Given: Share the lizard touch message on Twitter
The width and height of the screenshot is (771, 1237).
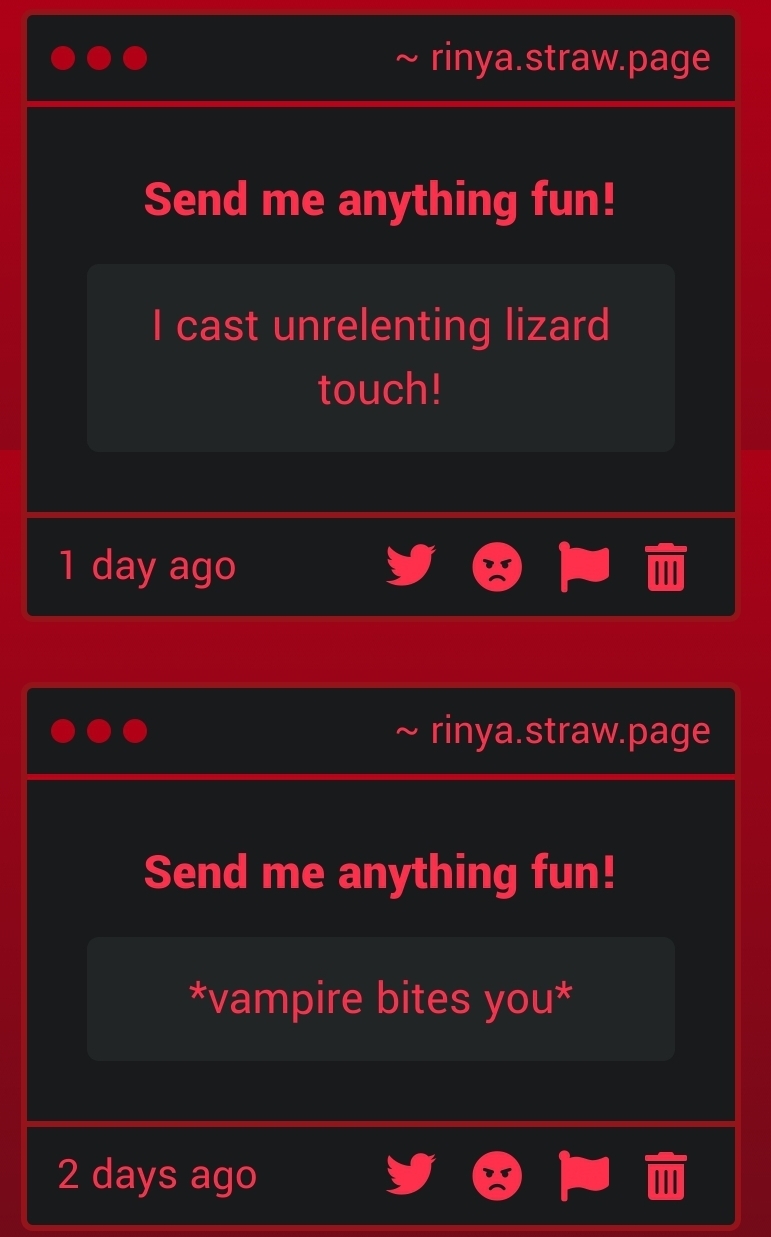Looking at the screenshot, I should [411, 566].
